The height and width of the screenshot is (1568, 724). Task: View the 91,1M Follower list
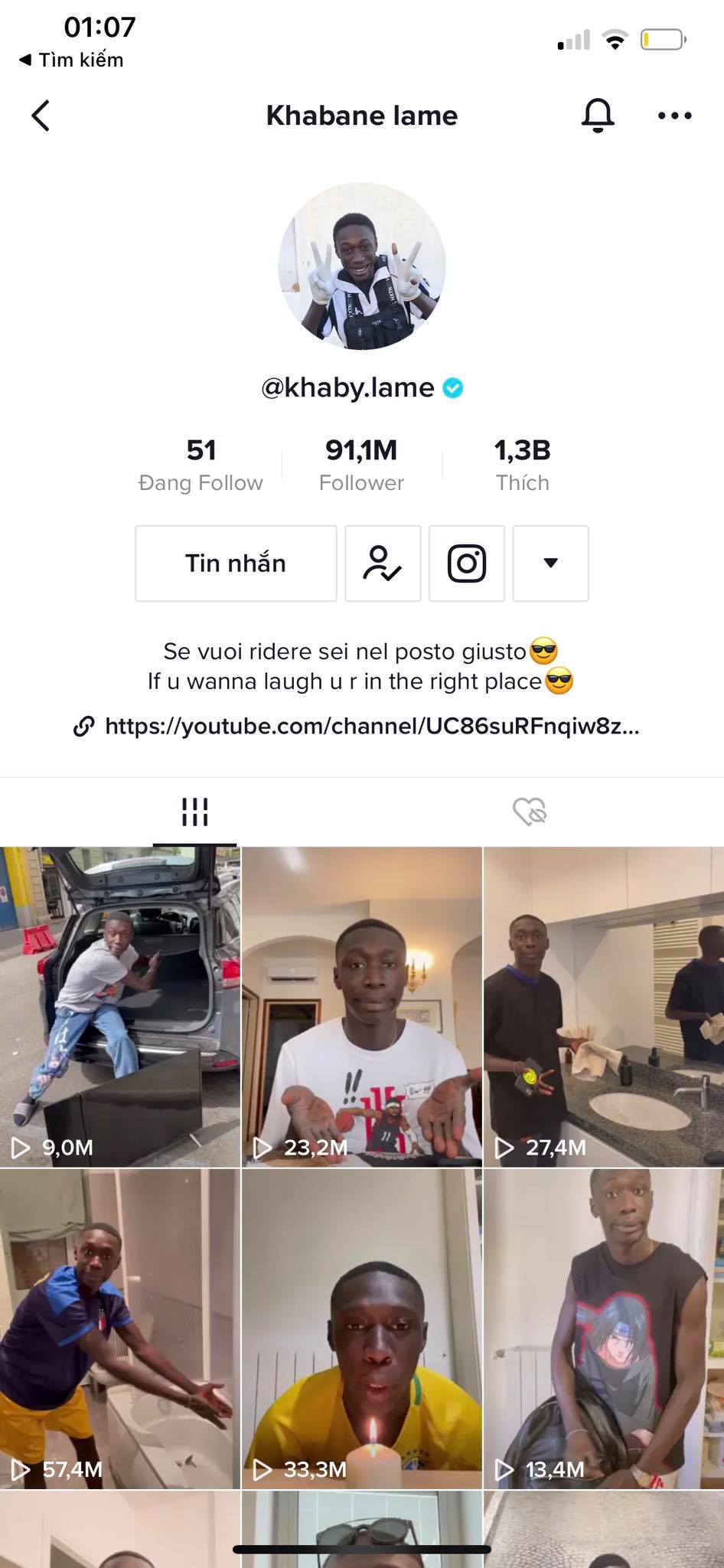361,465
